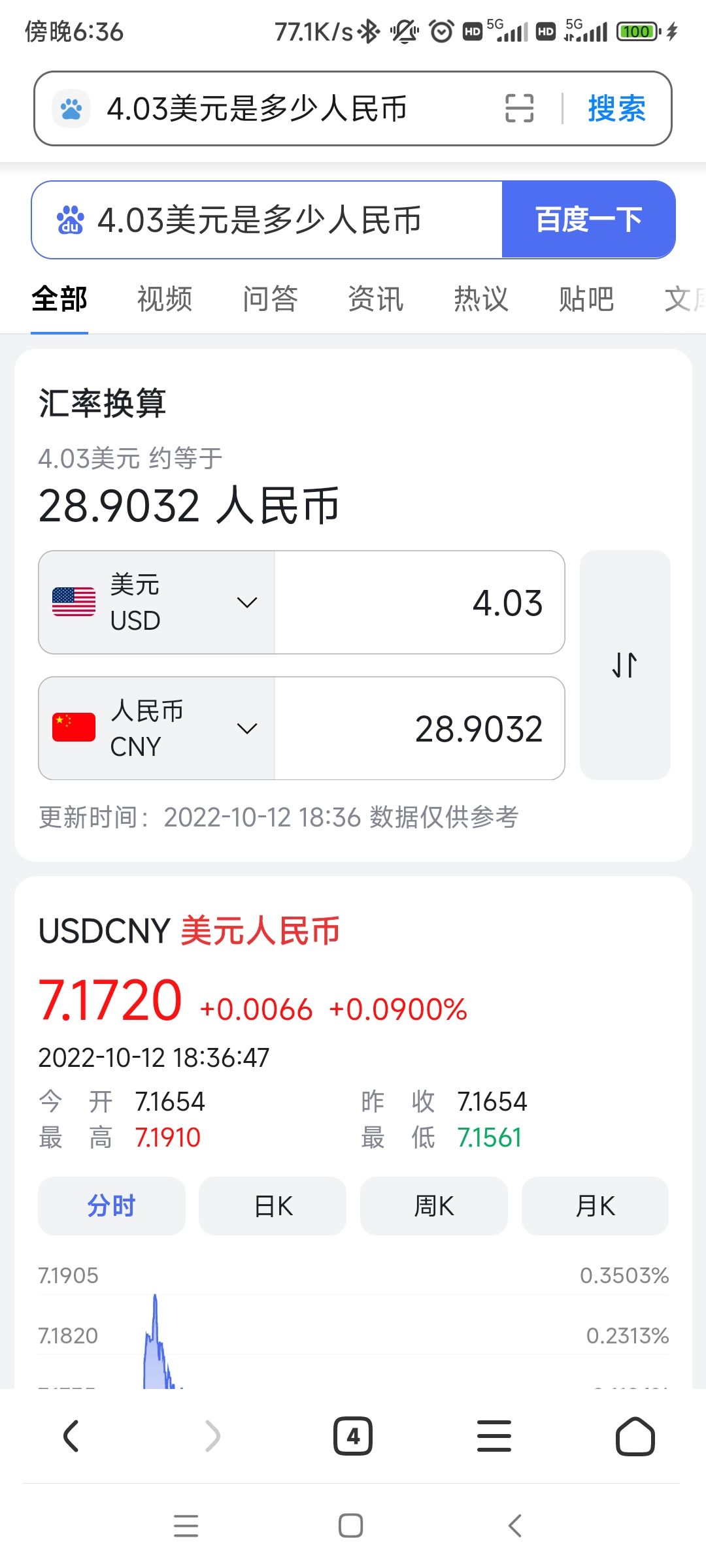Screen dimensions: 706x1568
Task: Edit the 4.03 USD amount field
Action: pyautogui.click(x=420, y=602)
